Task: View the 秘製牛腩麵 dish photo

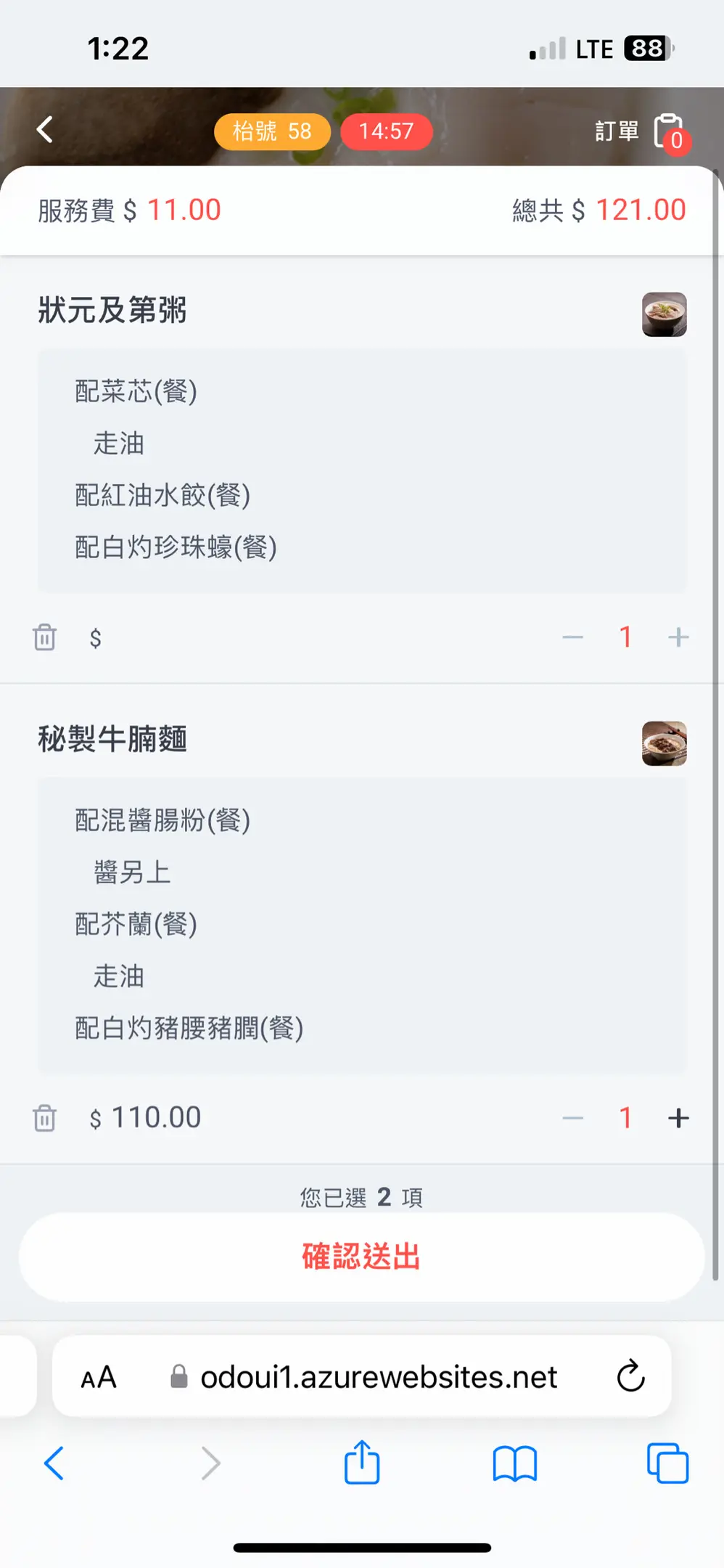Action: (x=664, y=743)
